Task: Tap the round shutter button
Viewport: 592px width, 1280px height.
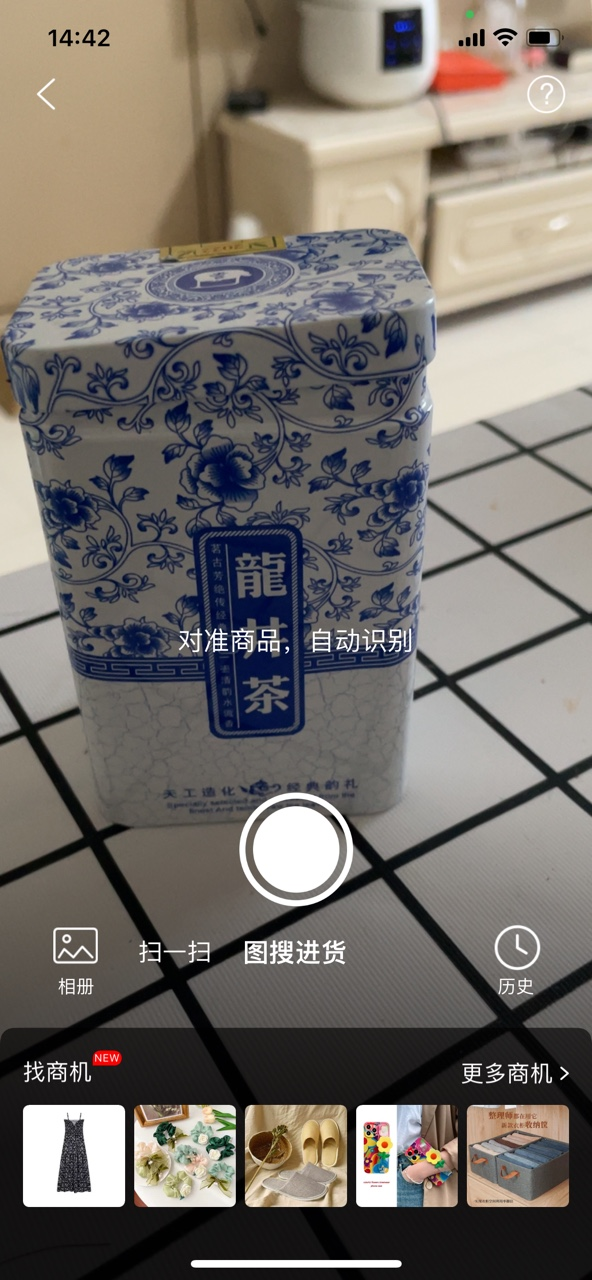Action: click(296, 849)
